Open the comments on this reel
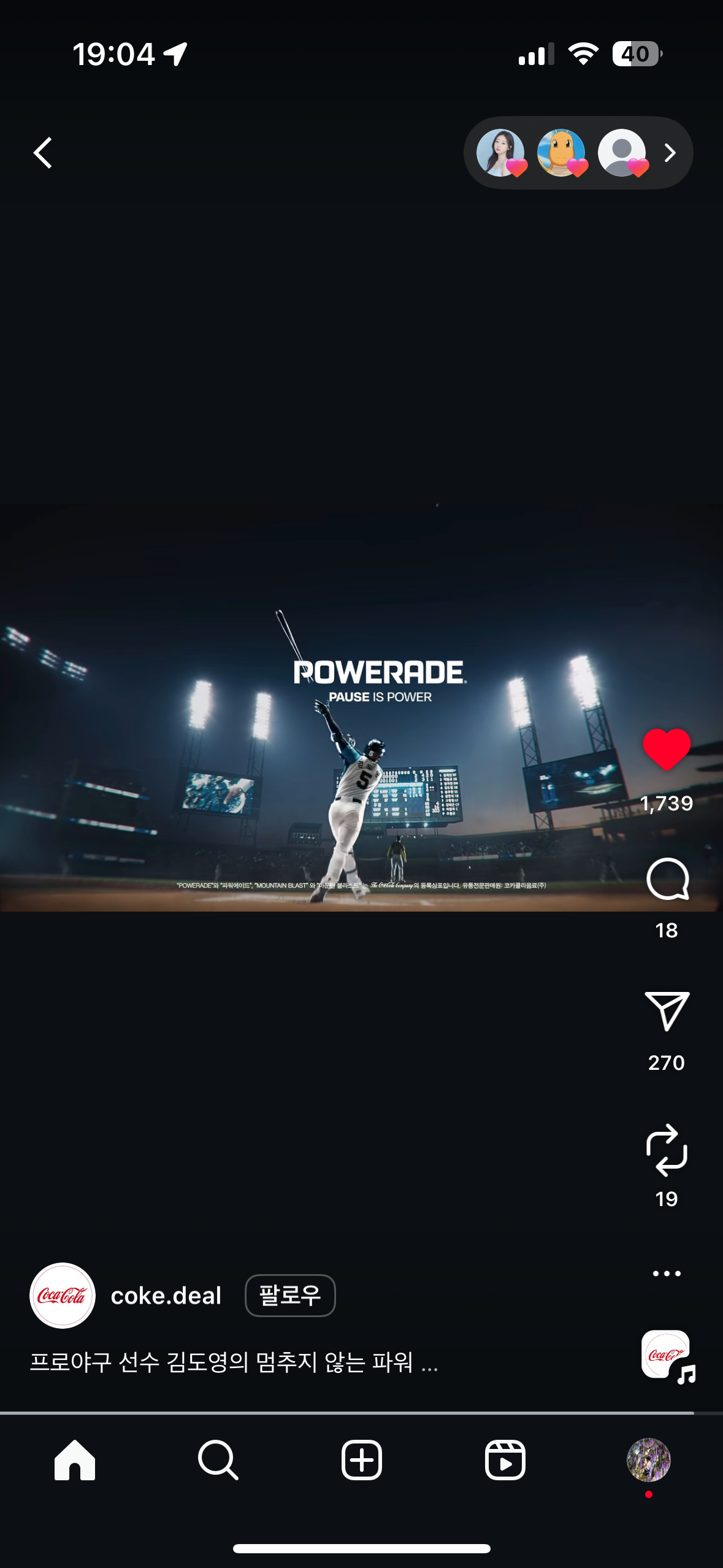The image size is (723, 1568). [667, 878]
